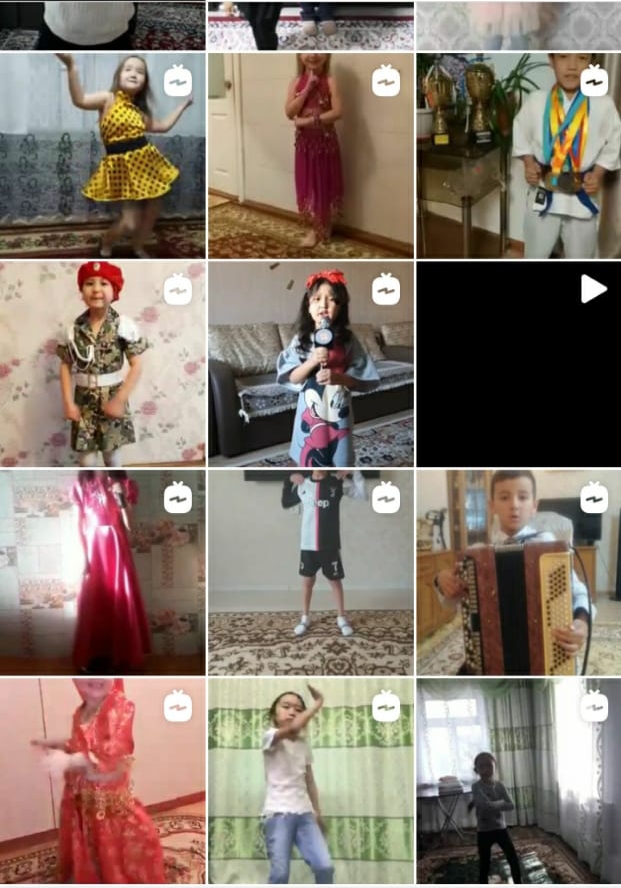621x888 pixels.
Task: View the child dancing by the window video
Action: coord(518,780)
